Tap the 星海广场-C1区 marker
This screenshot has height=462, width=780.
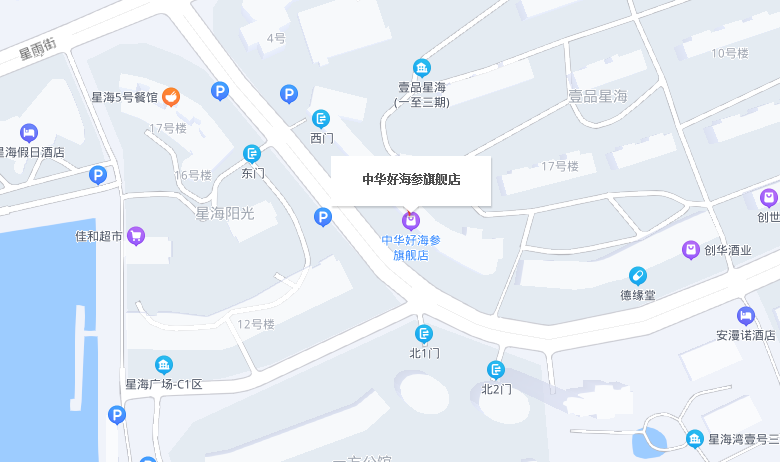click(163, 365)
